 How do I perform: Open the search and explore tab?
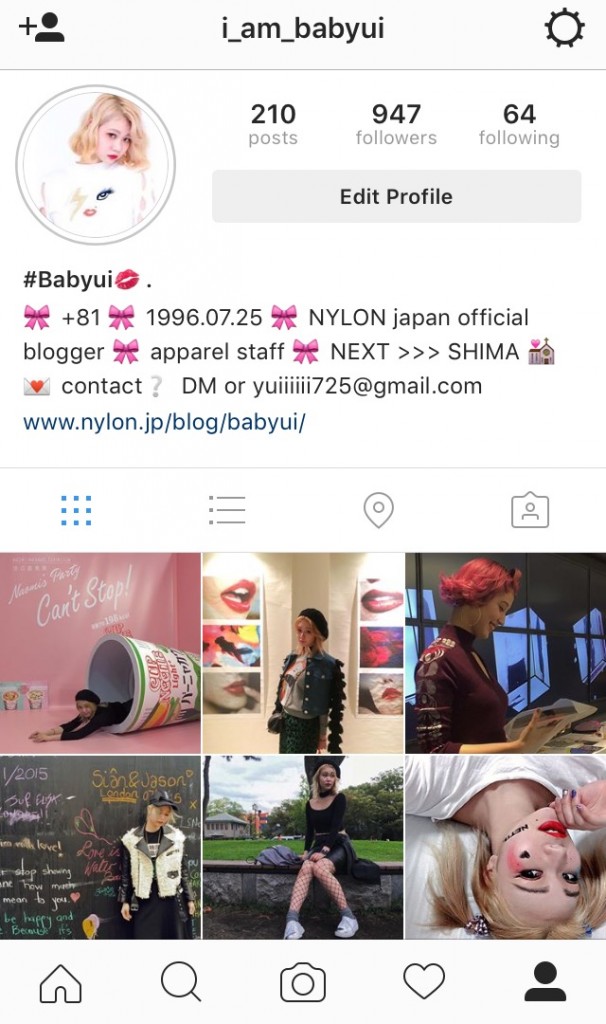pos(181,982)
